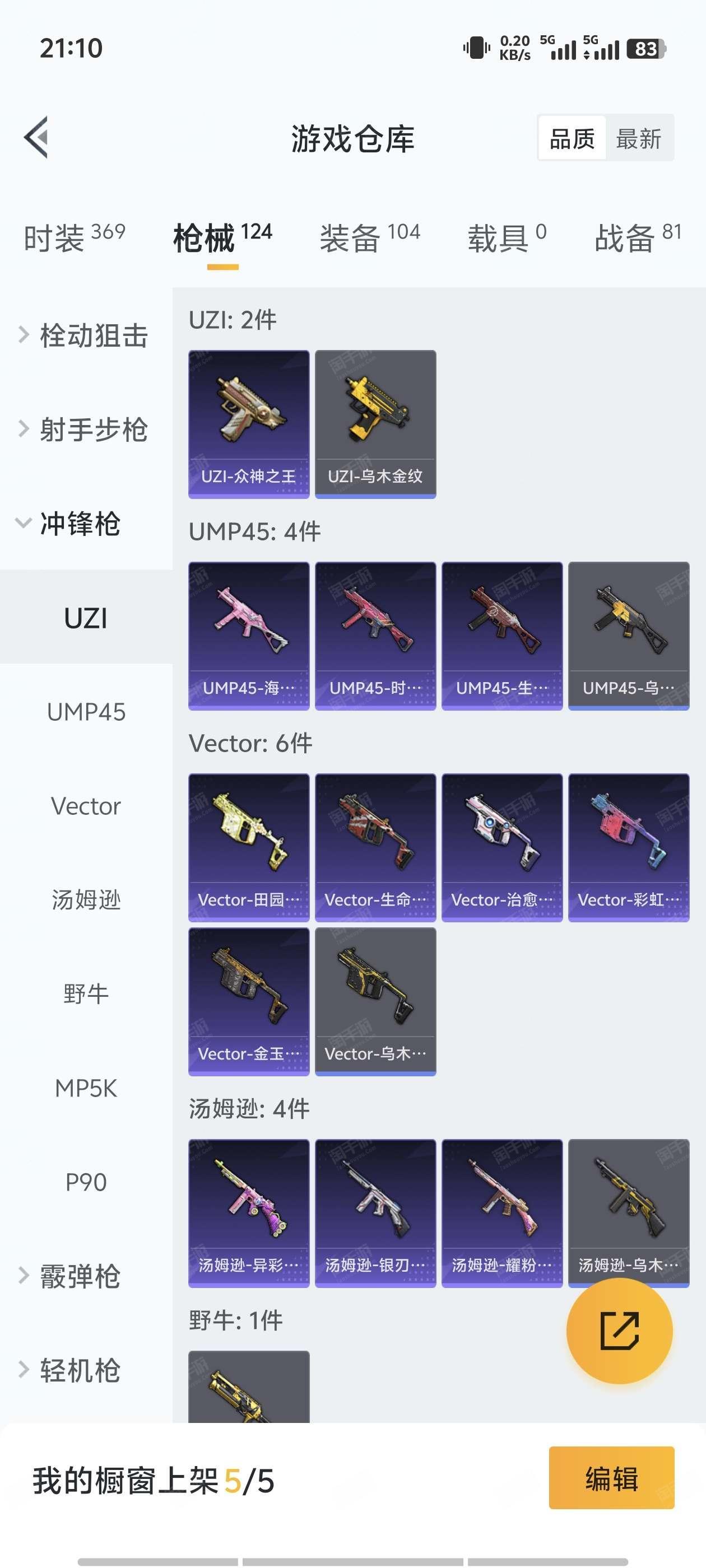This screenshot has width=706, height=1568.
Task: Open the Vector-彩虹… skin tile
Action: pos(628,847)
